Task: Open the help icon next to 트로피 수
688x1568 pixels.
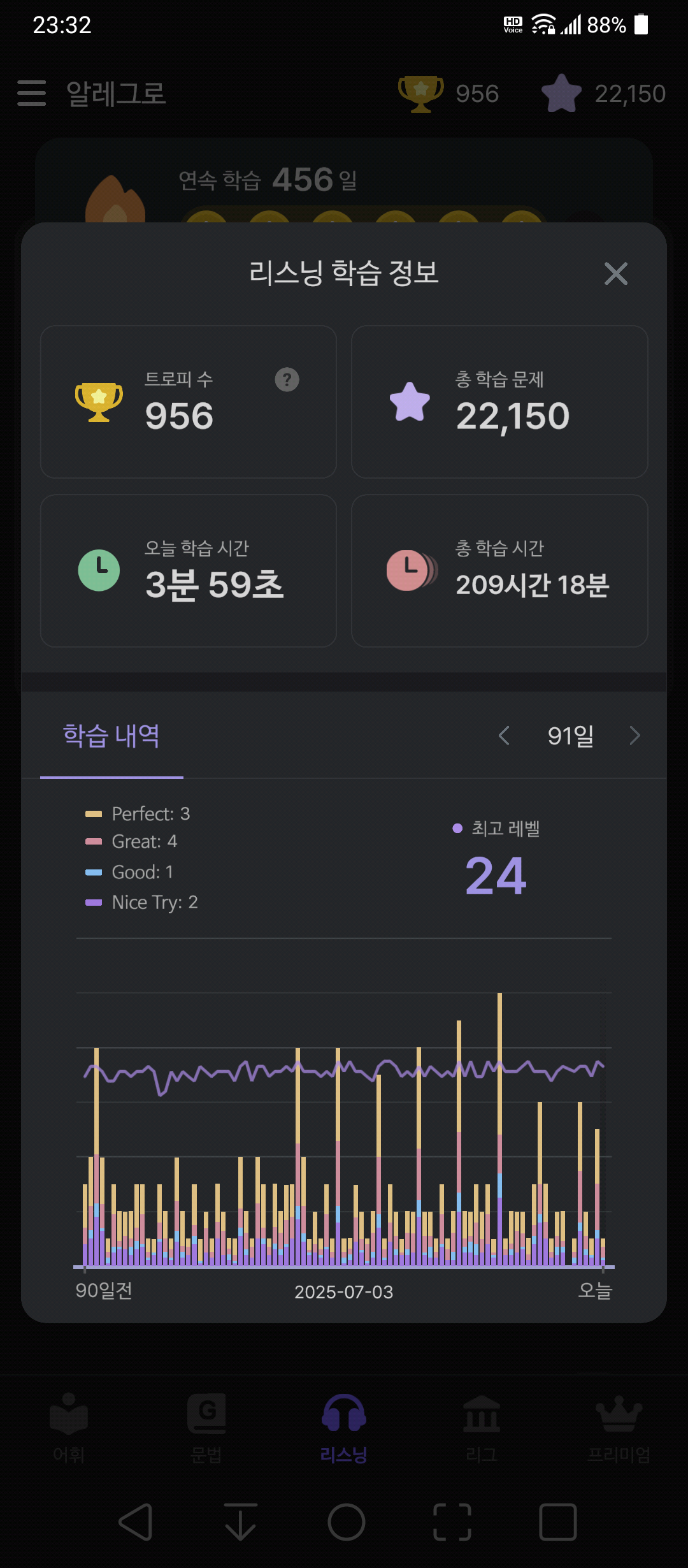Action: point(287,380)
